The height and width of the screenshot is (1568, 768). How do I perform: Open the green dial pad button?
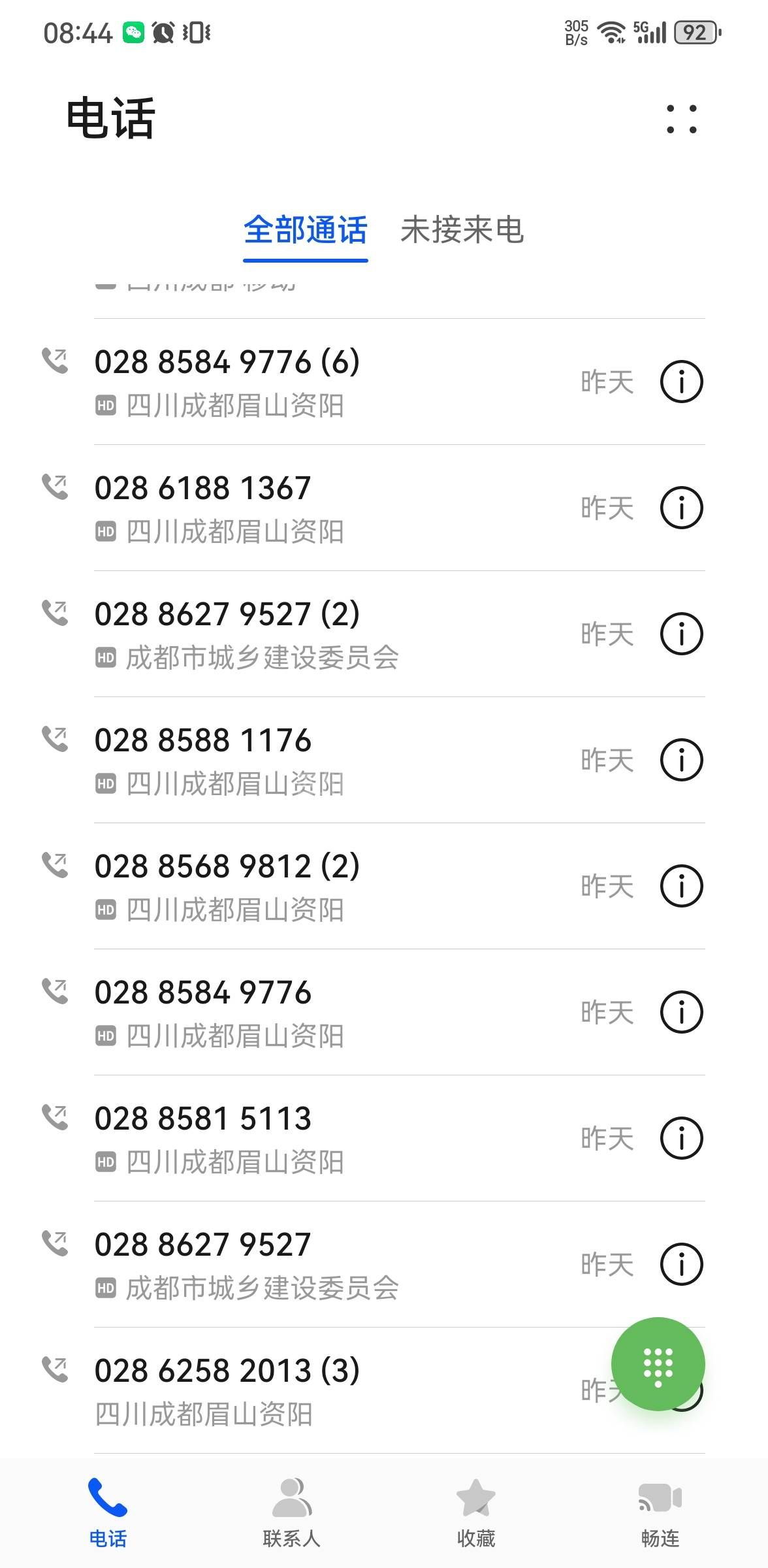(x=658, y=1365)
